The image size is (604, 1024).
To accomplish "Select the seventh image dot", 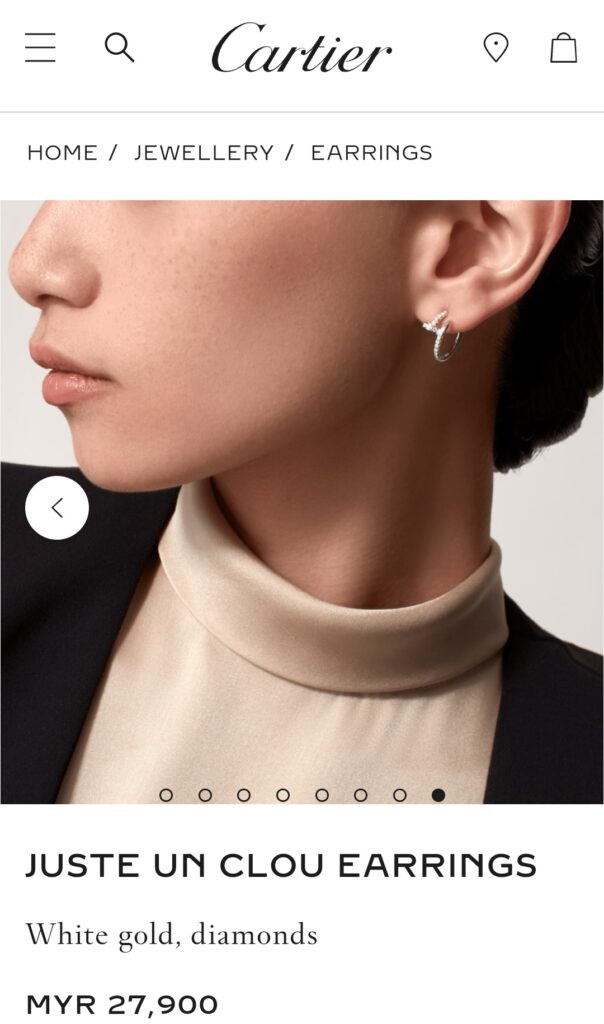I will click(x=400, y=795).
